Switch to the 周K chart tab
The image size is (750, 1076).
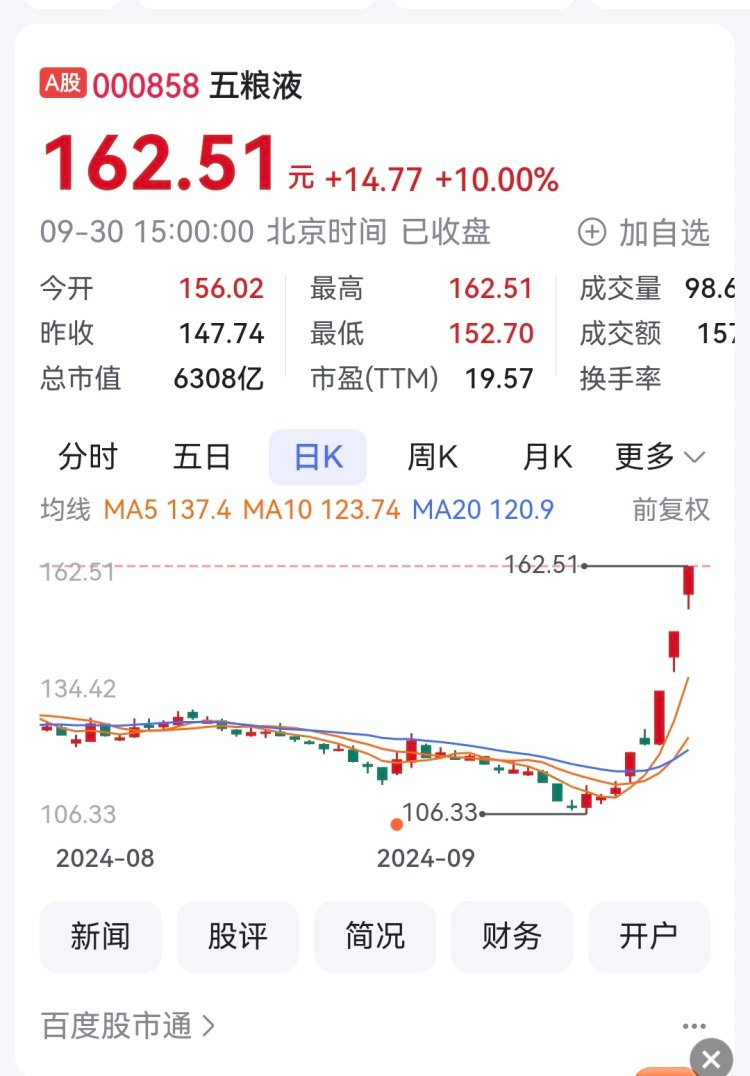point(432,457)
